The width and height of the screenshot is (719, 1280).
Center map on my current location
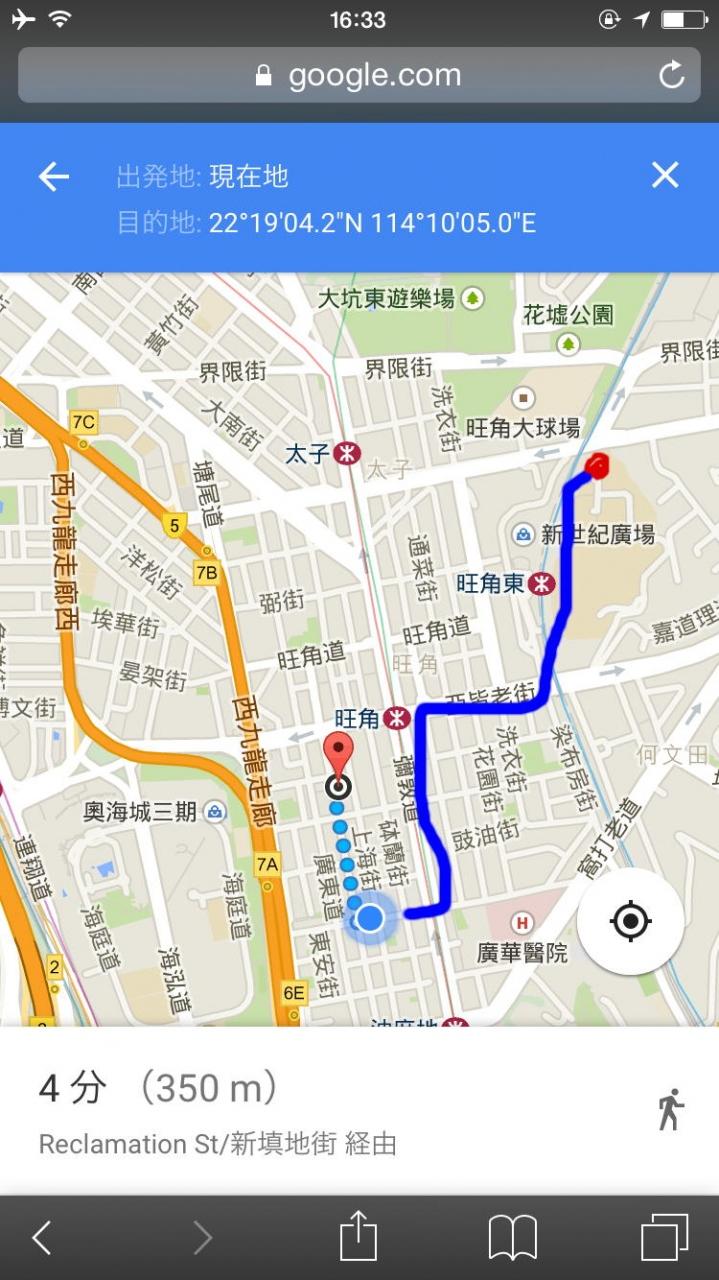pyautogui.click(x=630, y=921)
